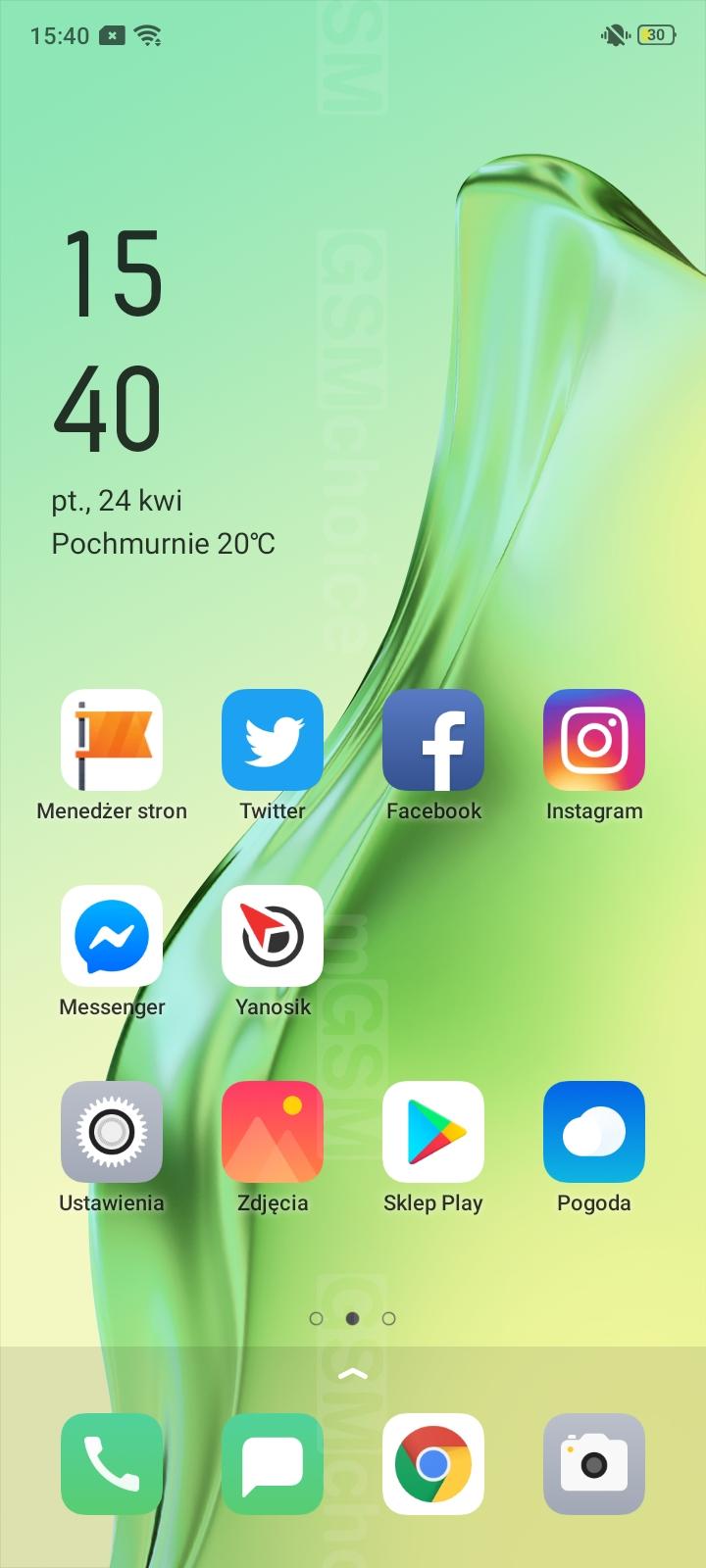Tap the Pochmurnie 20°C weather widget text
This screenshot has height=1568, width=706.
pos(164,543)
